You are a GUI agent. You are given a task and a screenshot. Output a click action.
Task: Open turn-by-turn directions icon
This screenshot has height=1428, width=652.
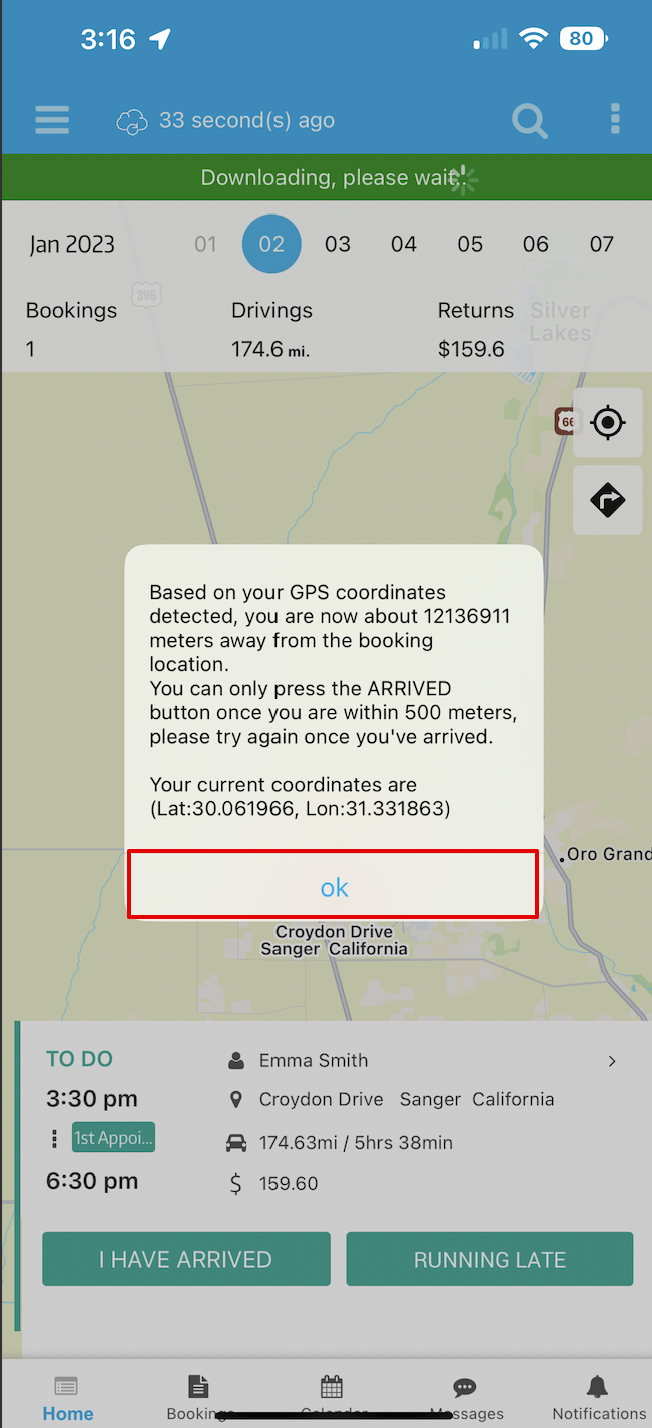[x=608, y=500]
